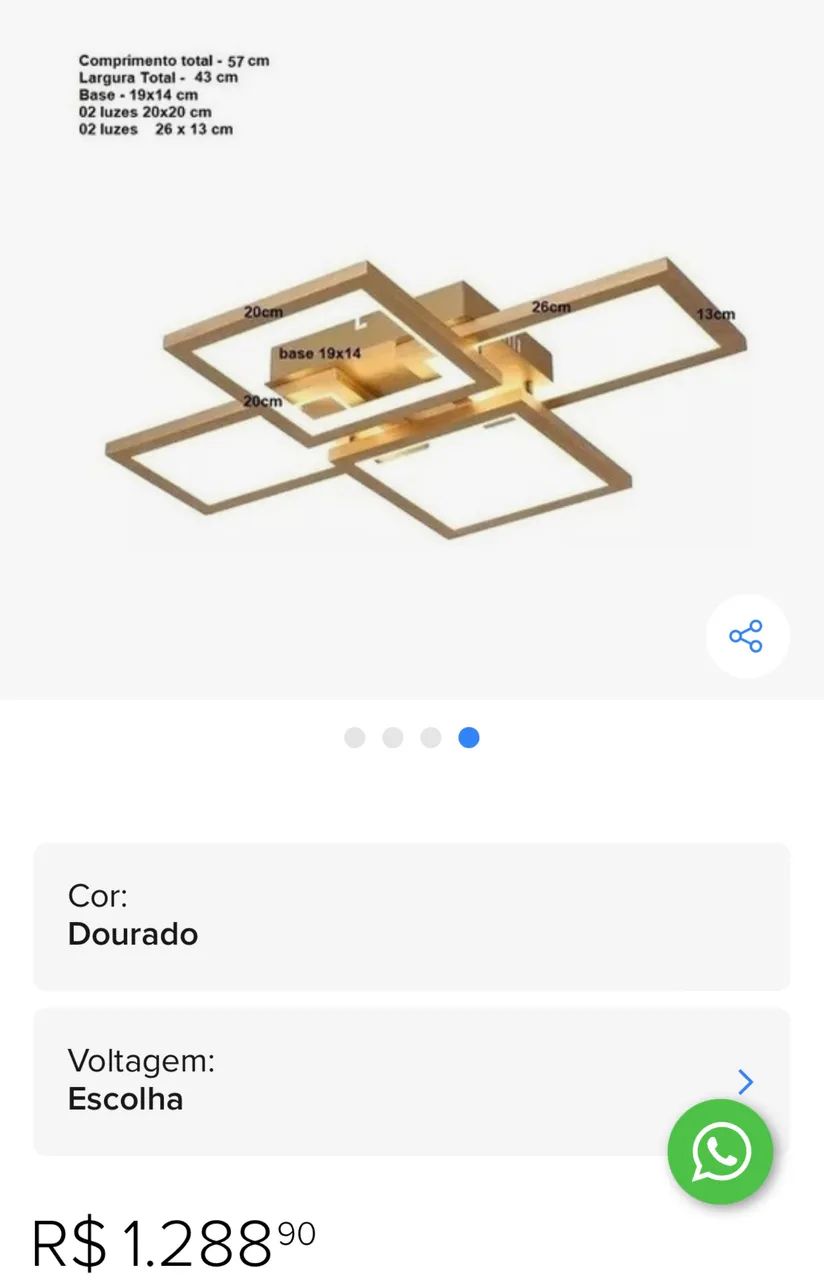
Task: Switch to the second product photo
Action: pos(393,737)
